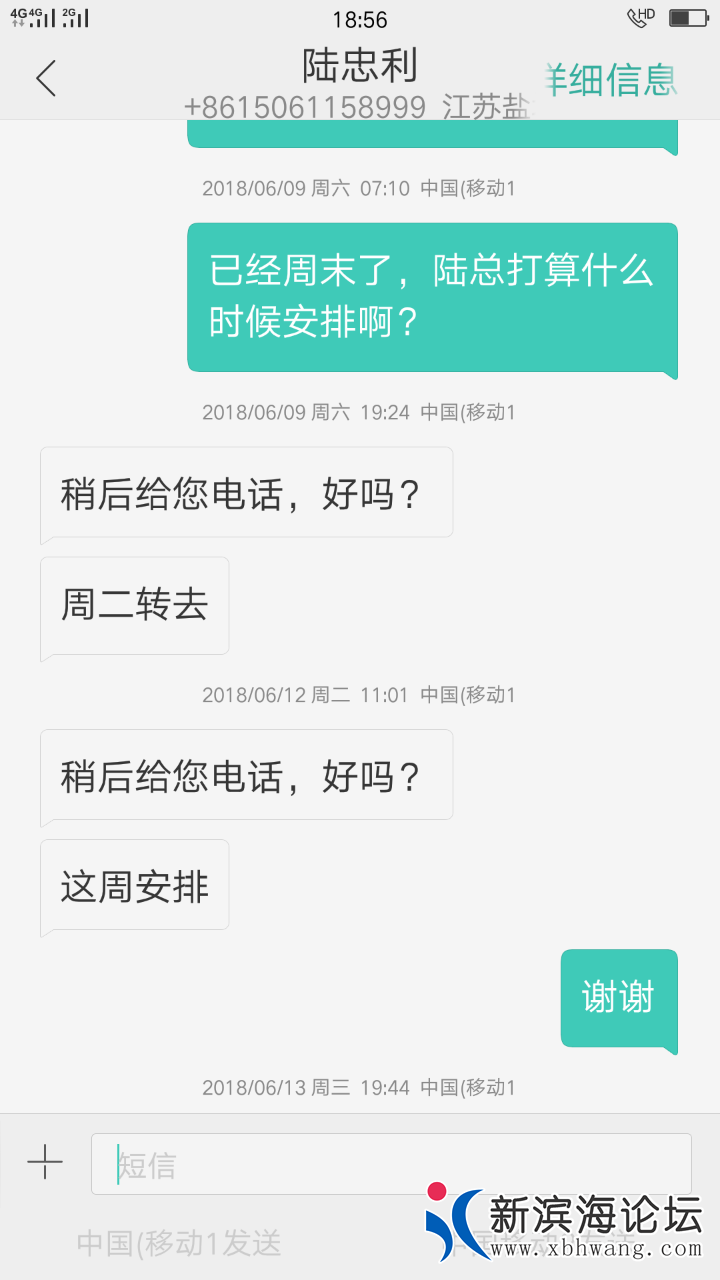The image size is (720, 1280).
Task: Tap the plus icon to add an attachment
Action: [x=45, y=1162]
